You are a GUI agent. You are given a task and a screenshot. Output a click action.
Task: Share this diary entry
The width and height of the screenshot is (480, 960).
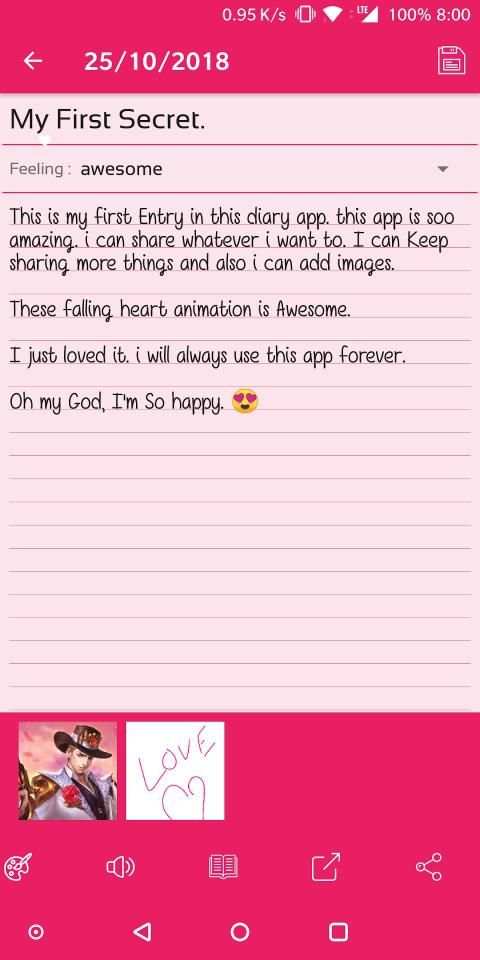429,867
